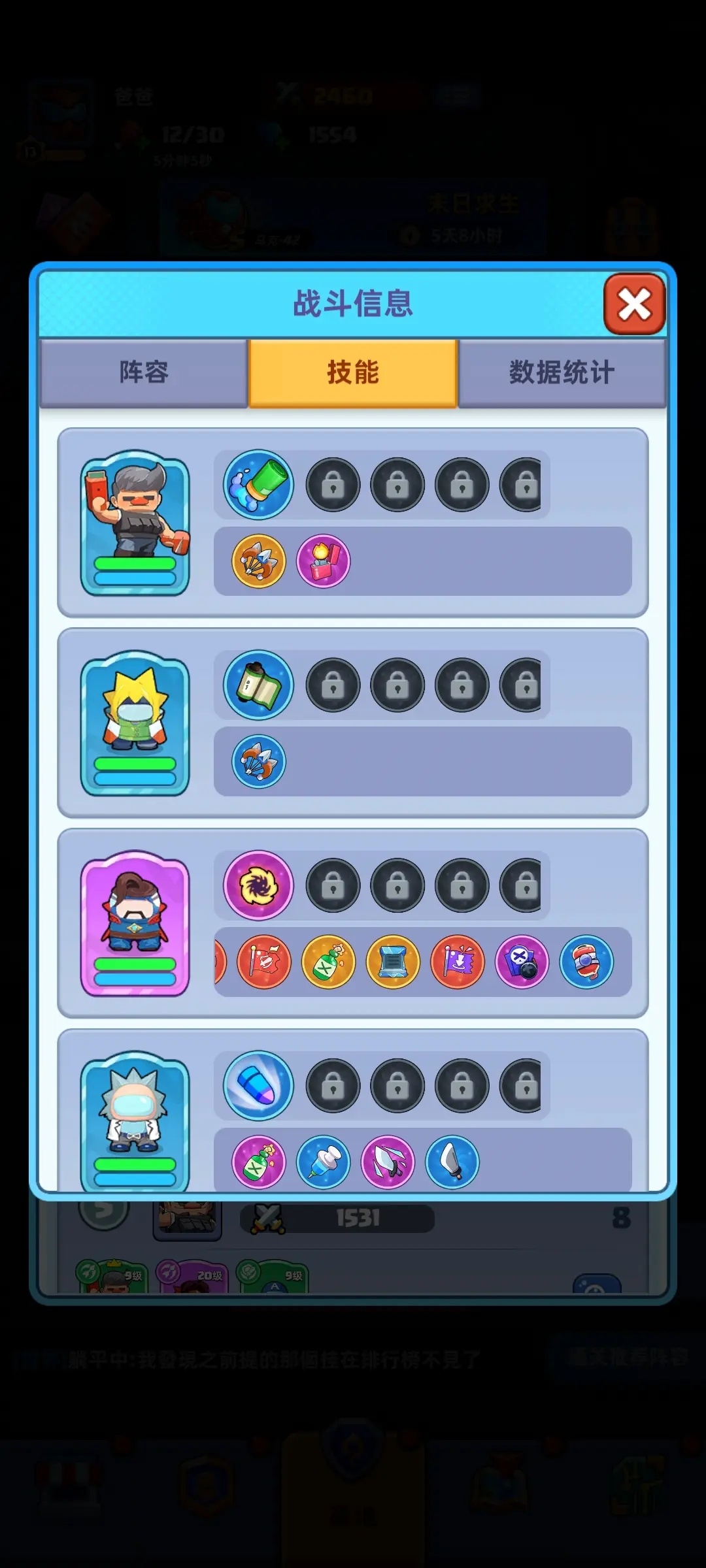This screenshot has height=1568, width=706.
Task: View the pink lighter skill icon
Action: coord(323,561)
